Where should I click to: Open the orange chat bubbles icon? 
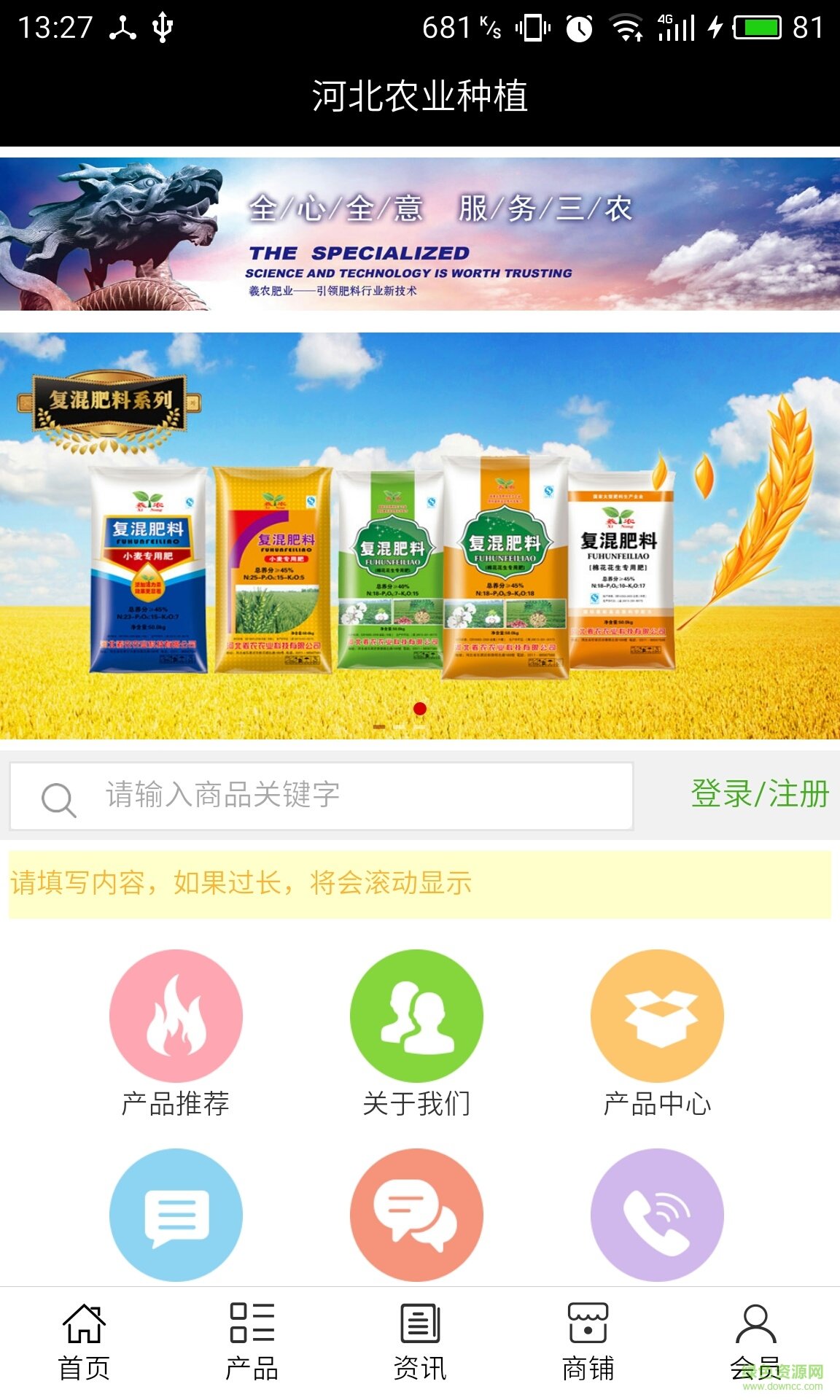[416, 1215]
